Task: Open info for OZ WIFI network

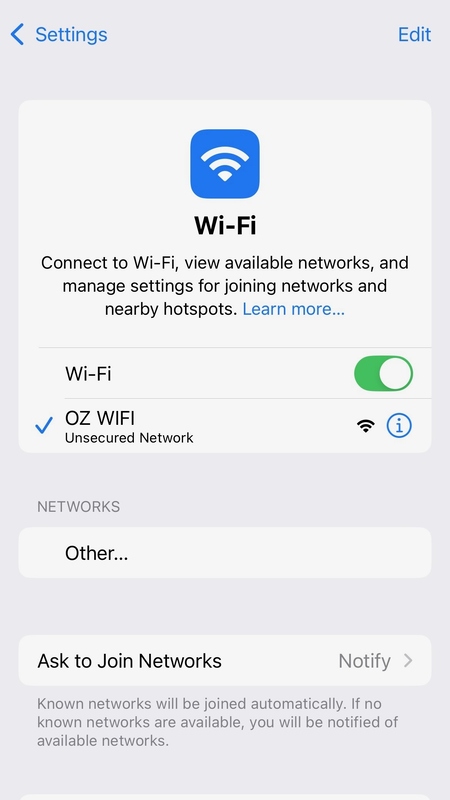Action: pyautogui.click(x=398, y=426)
